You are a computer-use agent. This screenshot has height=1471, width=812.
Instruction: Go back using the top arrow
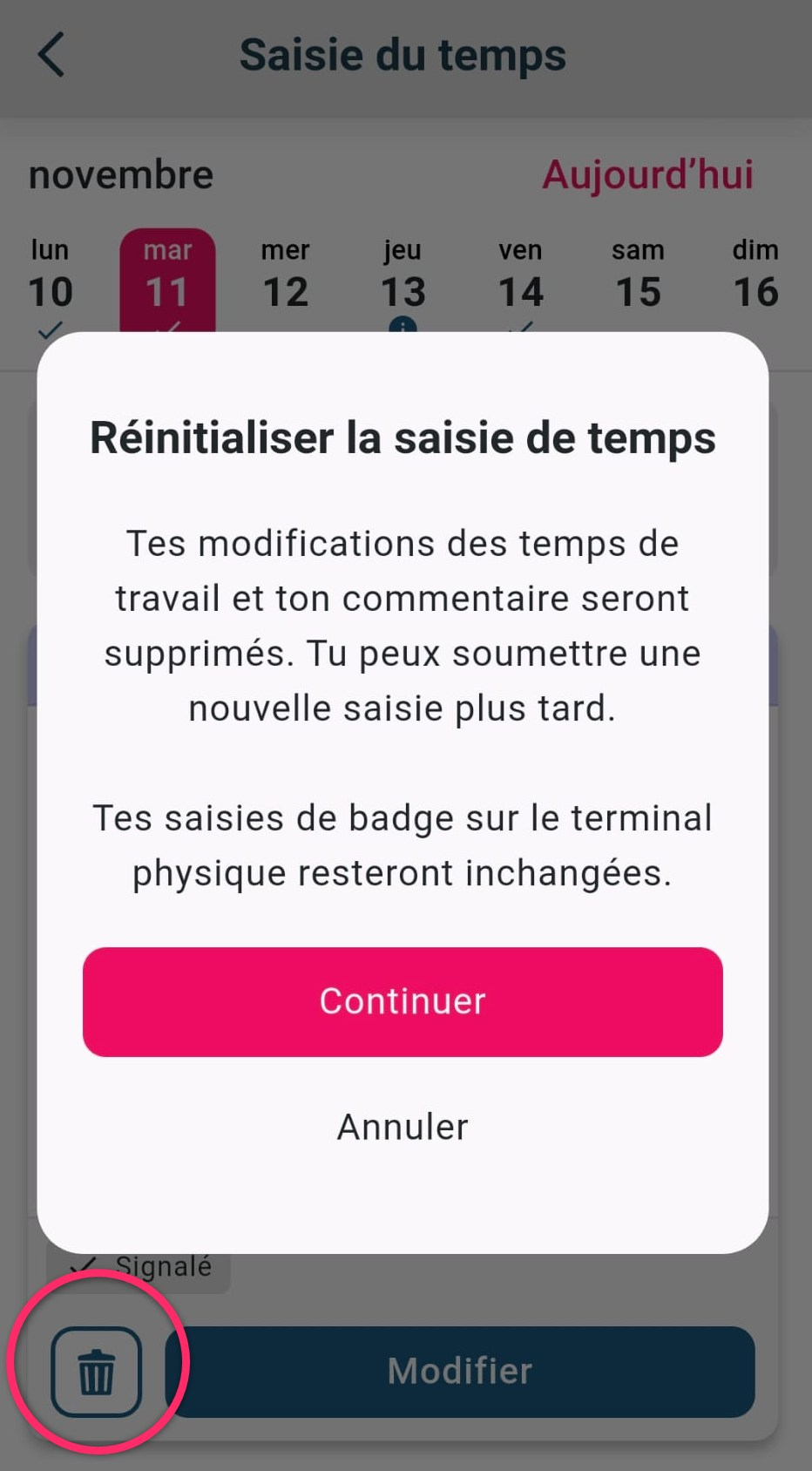(51, 55)
